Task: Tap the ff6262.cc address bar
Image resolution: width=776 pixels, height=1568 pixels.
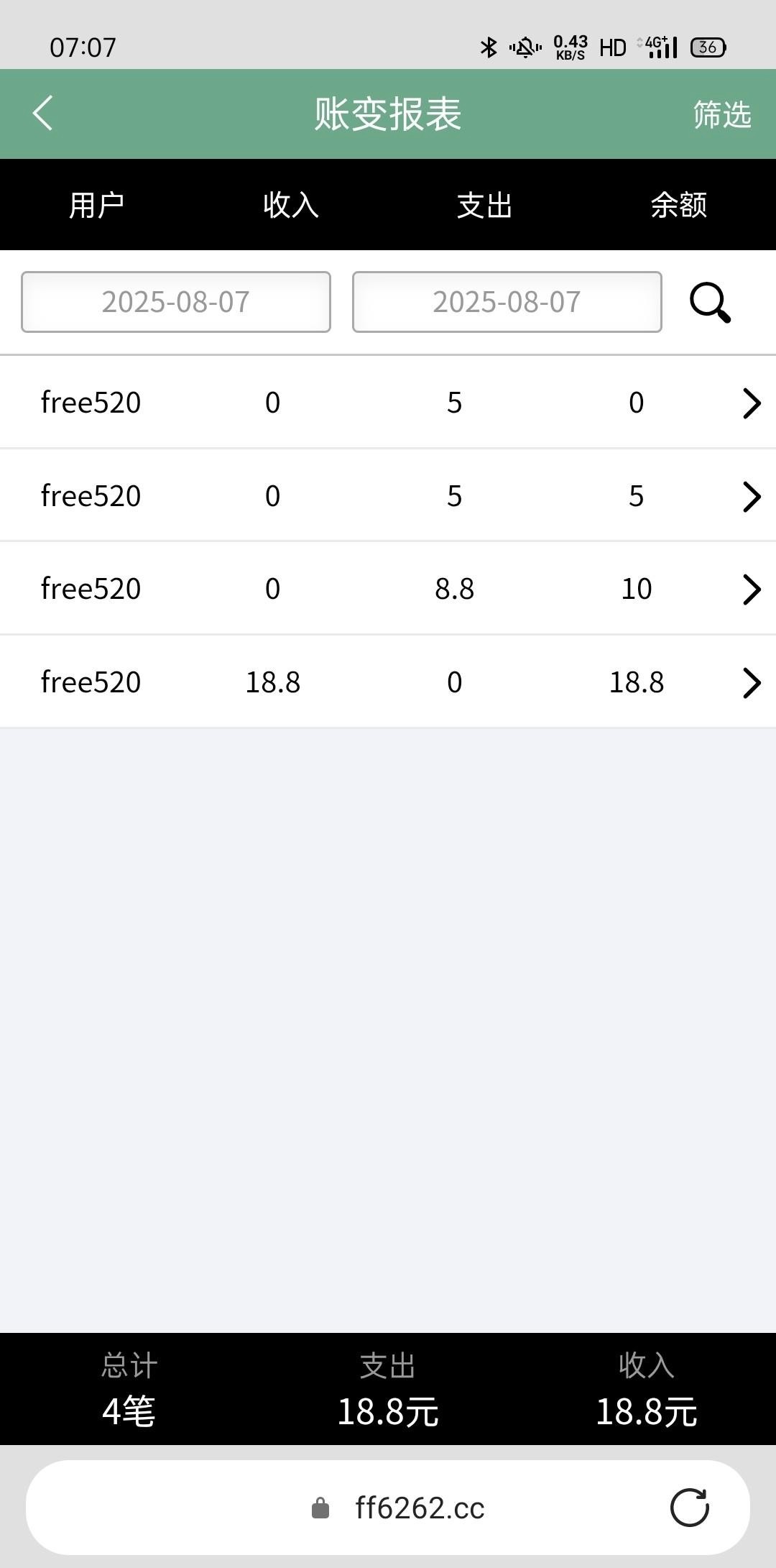Action: click(420, 1508)
